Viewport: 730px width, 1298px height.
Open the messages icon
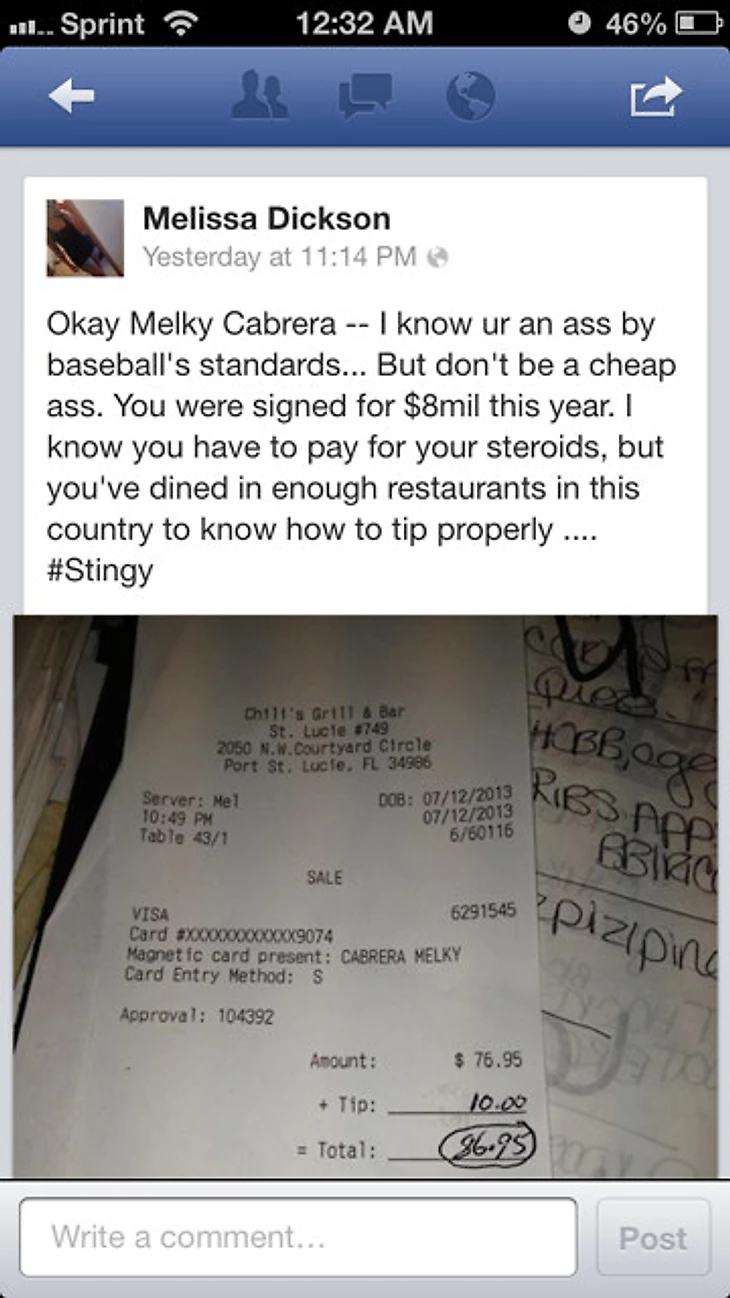point(364,97)
